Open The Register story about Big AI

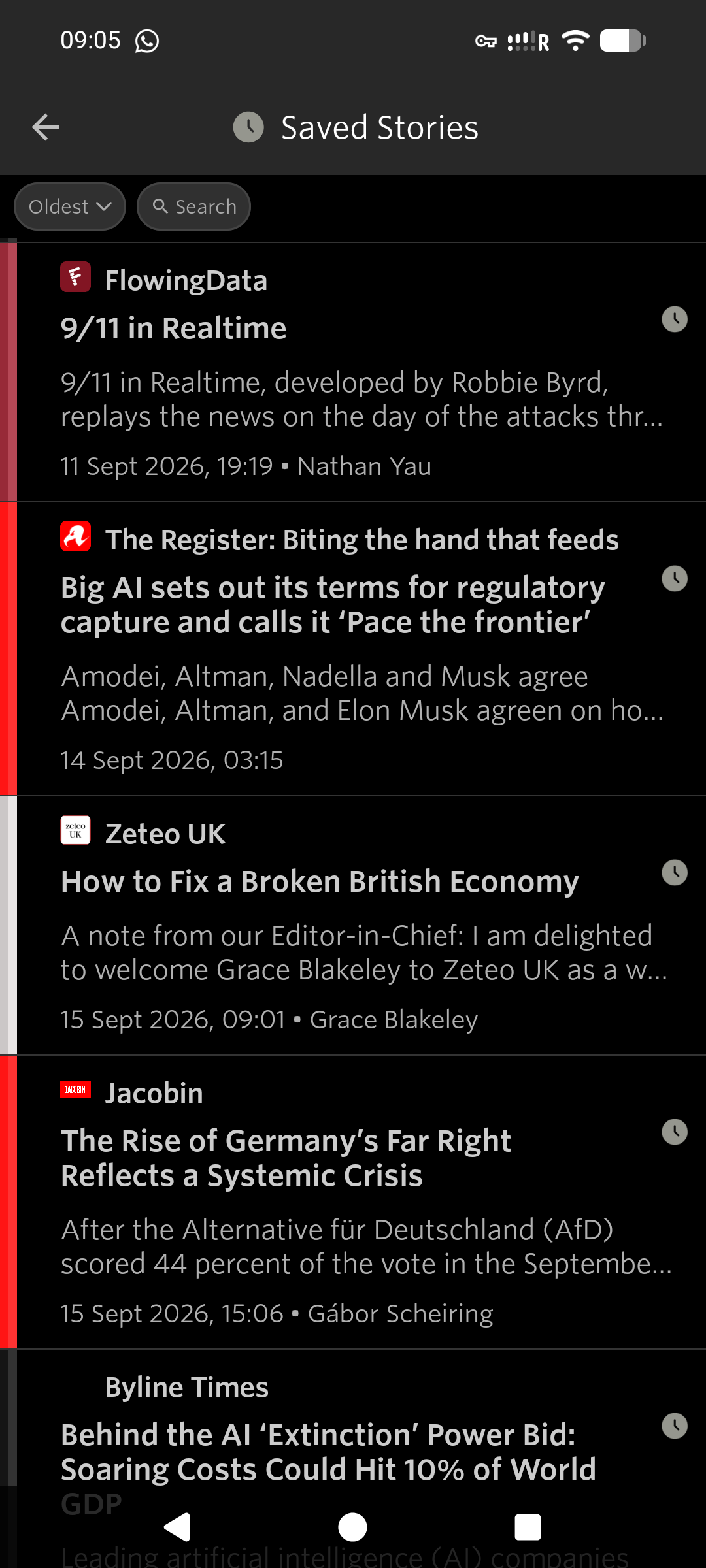click(353, 649)
